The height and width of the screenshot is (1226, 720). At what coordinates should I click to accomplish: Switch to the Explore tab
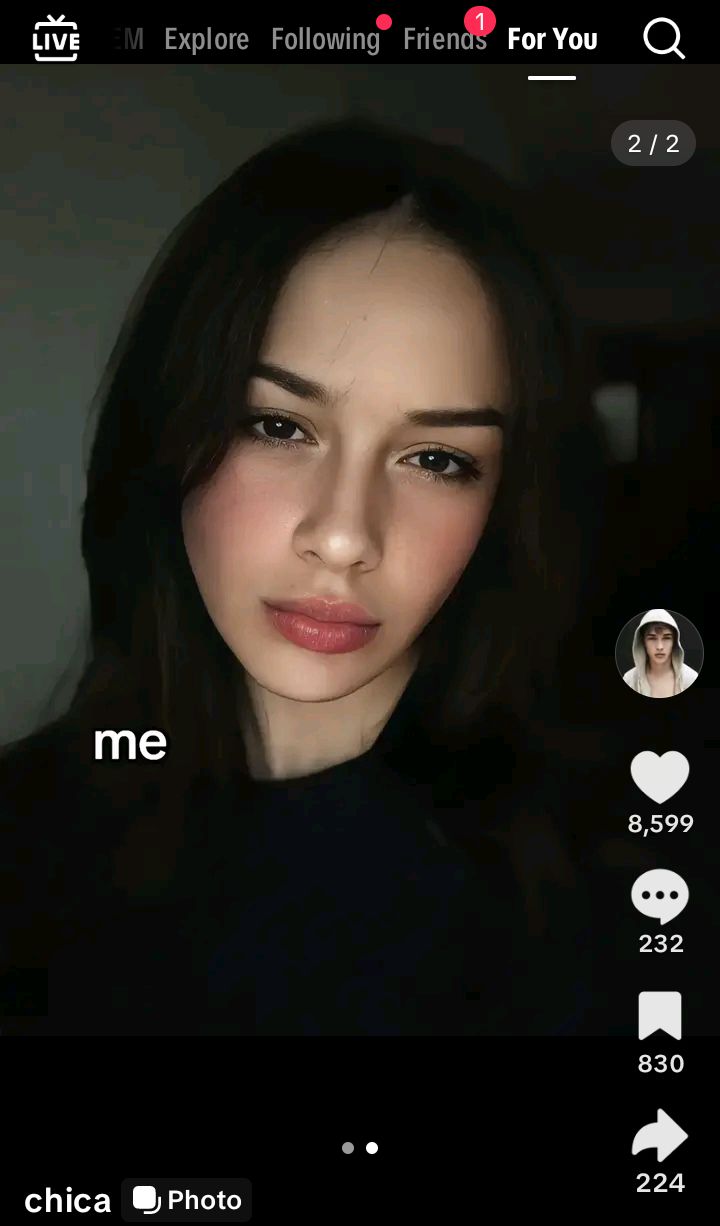[206, 39]
